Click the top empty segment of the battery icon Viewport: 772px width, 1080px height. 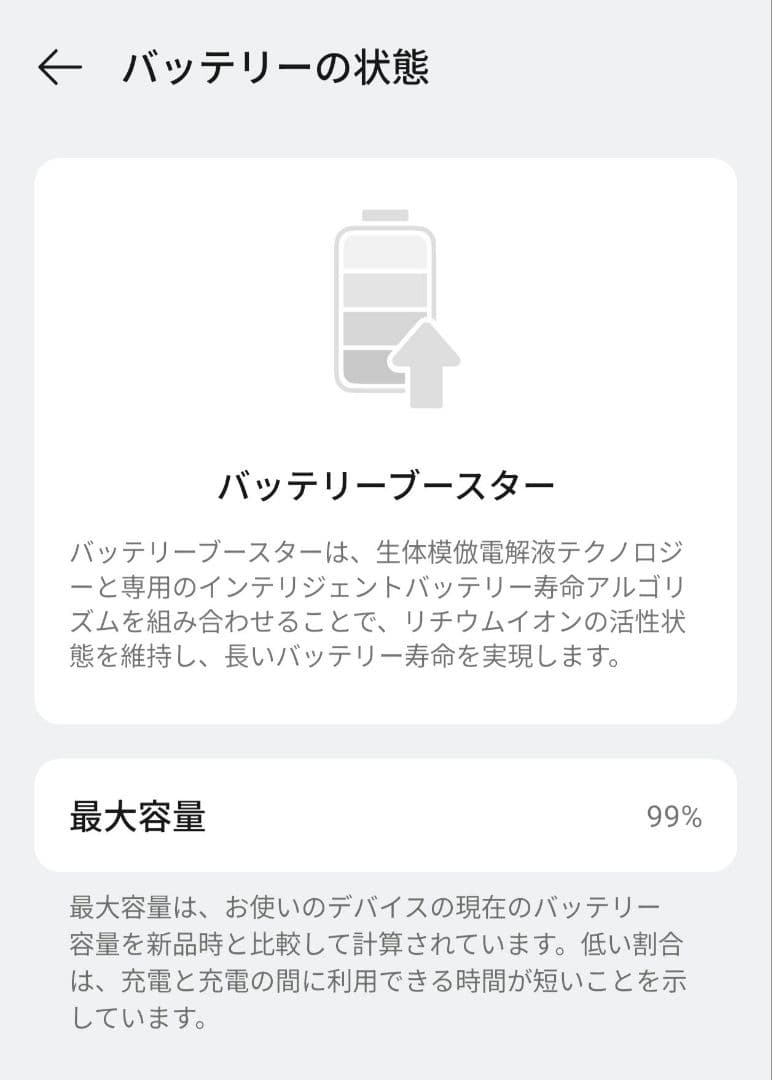pyautogui.click(x=386, y=252)
